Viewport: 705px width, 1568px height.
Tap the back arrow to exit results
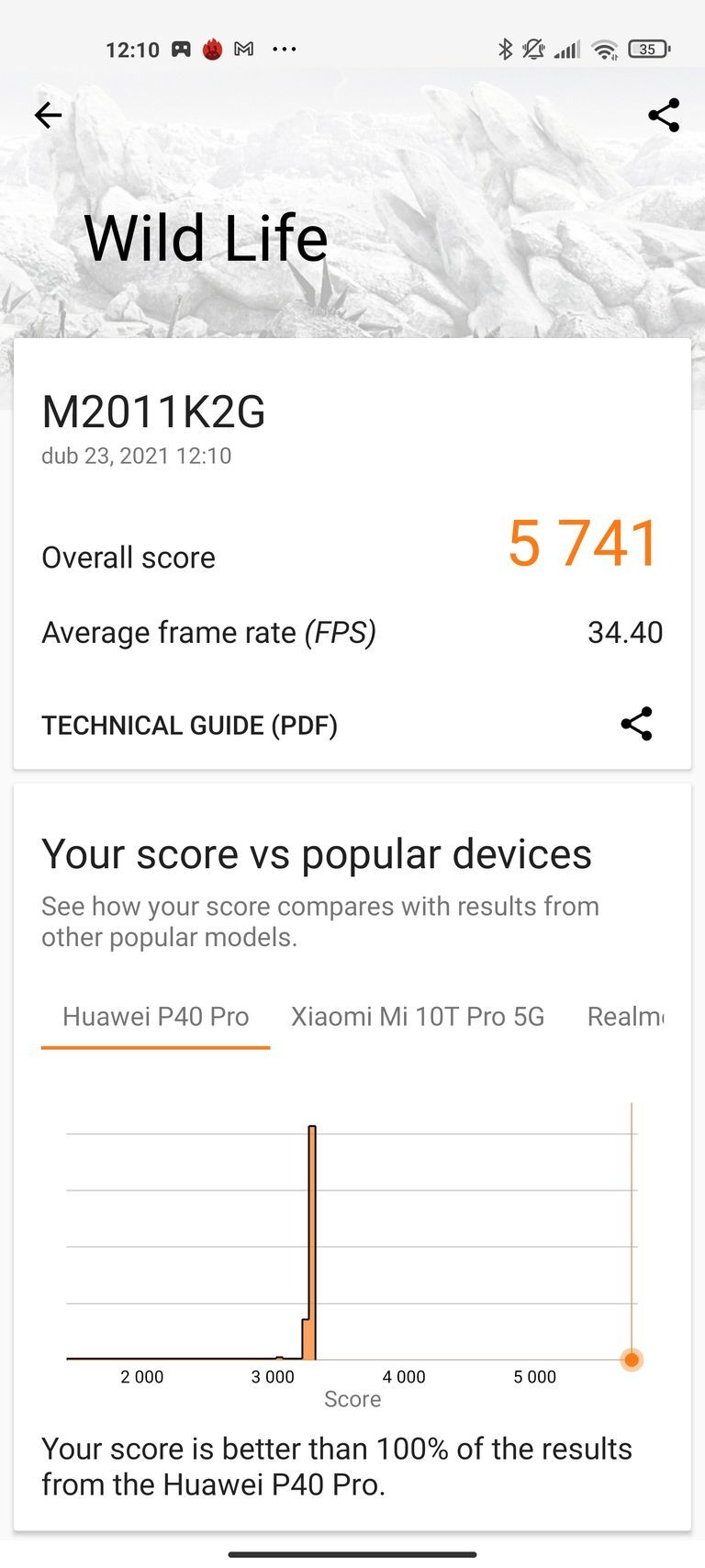click(47, 115)
